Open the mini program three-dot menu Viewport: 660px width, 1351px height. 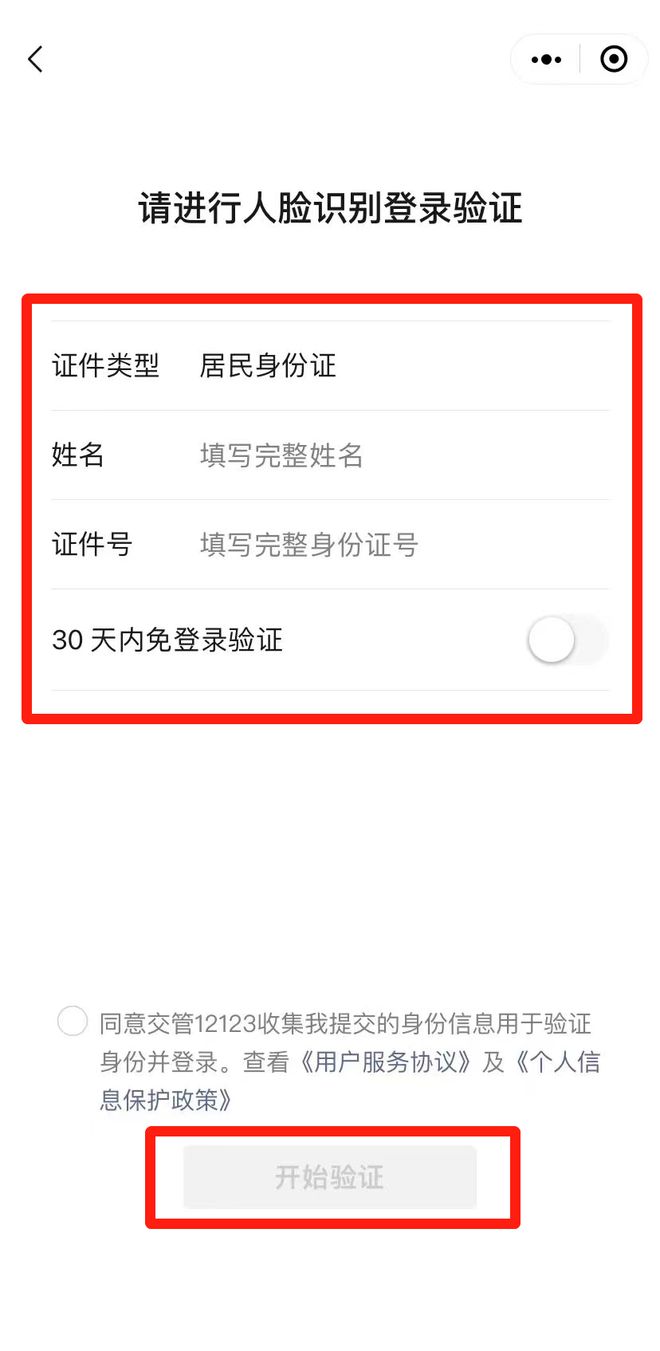click(x=546, y=60)
